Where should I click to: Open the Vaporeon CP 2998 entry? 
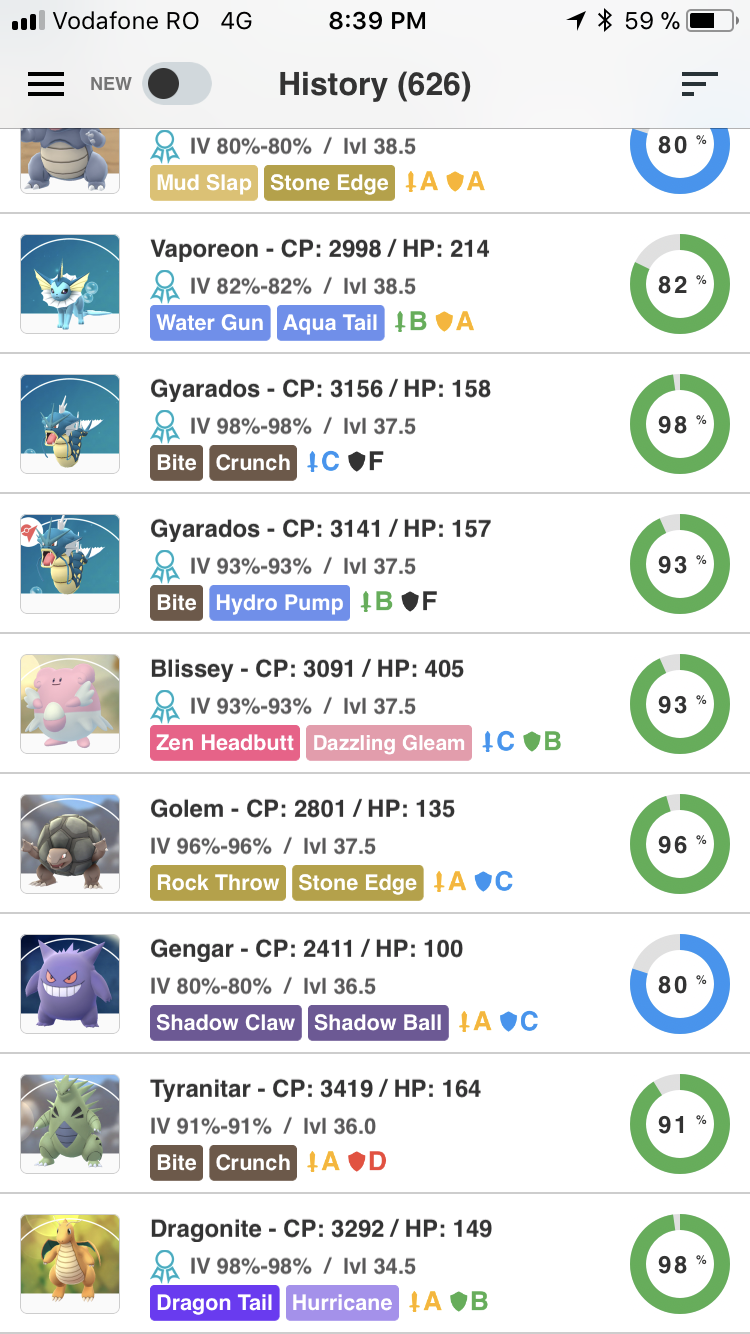click(375, 284)
